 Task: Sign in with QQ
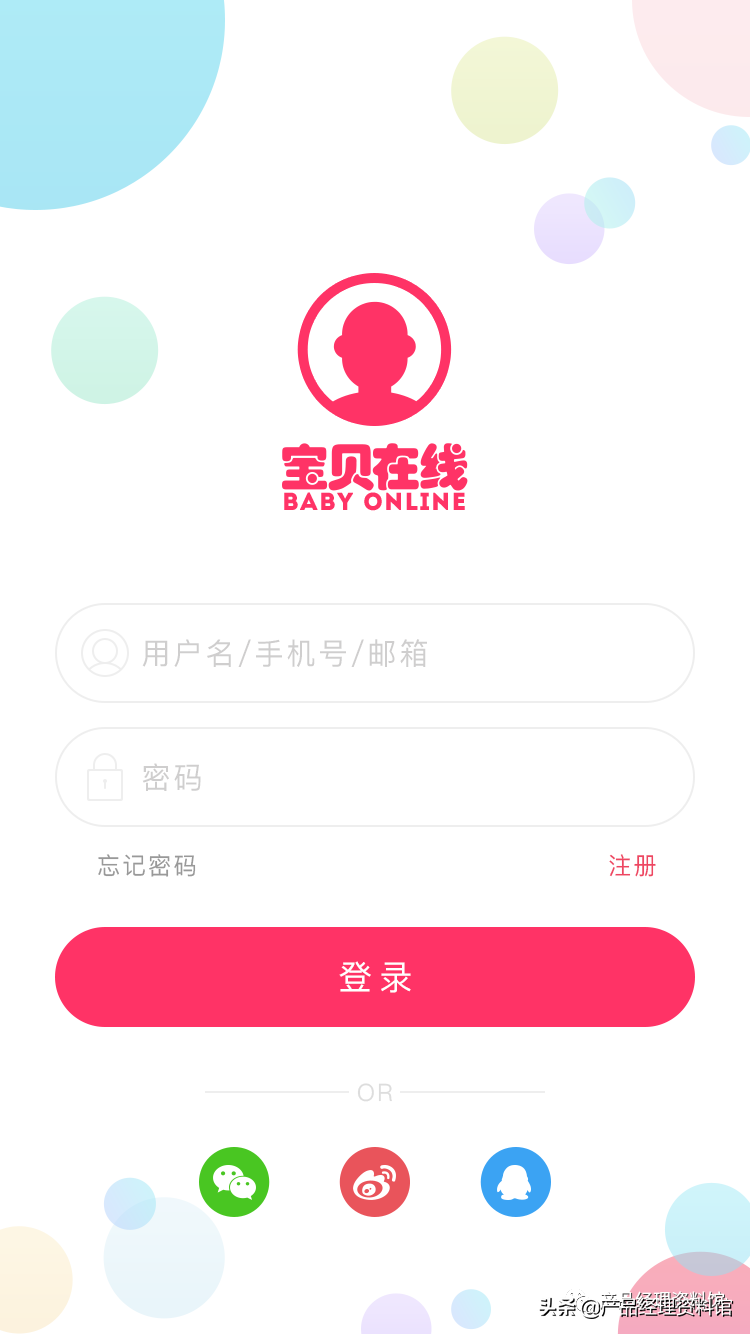516,1182
